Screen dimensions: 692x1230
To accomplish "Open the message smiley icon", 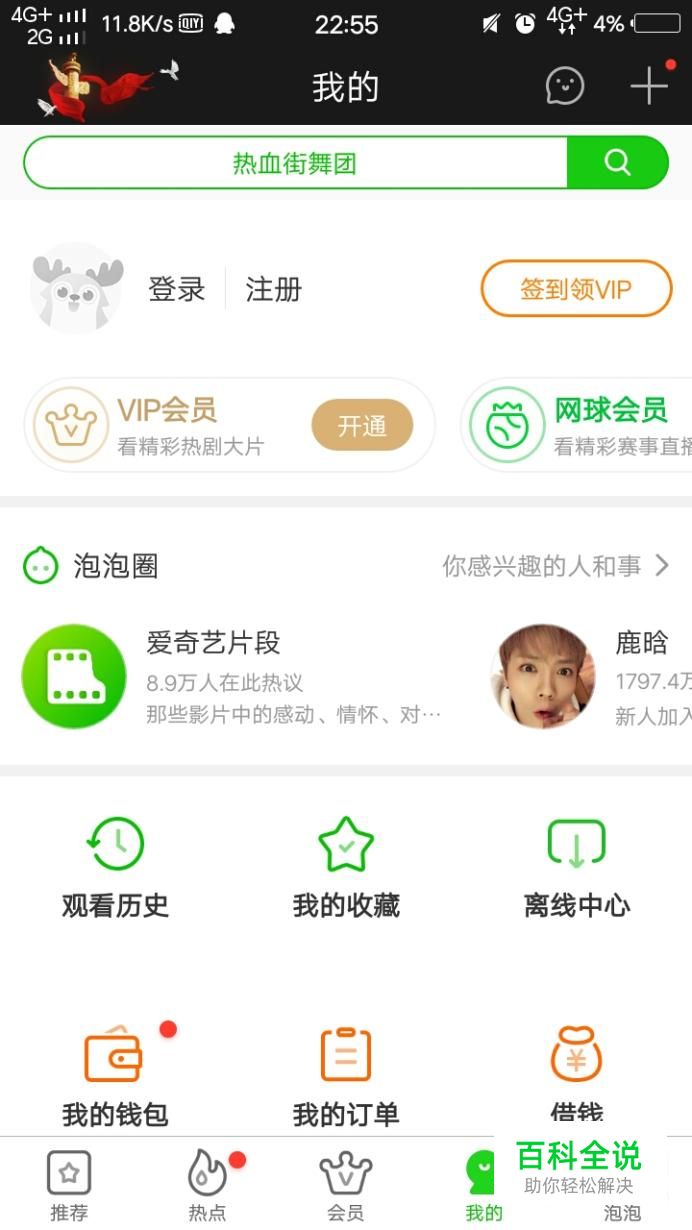I will 565,86.
